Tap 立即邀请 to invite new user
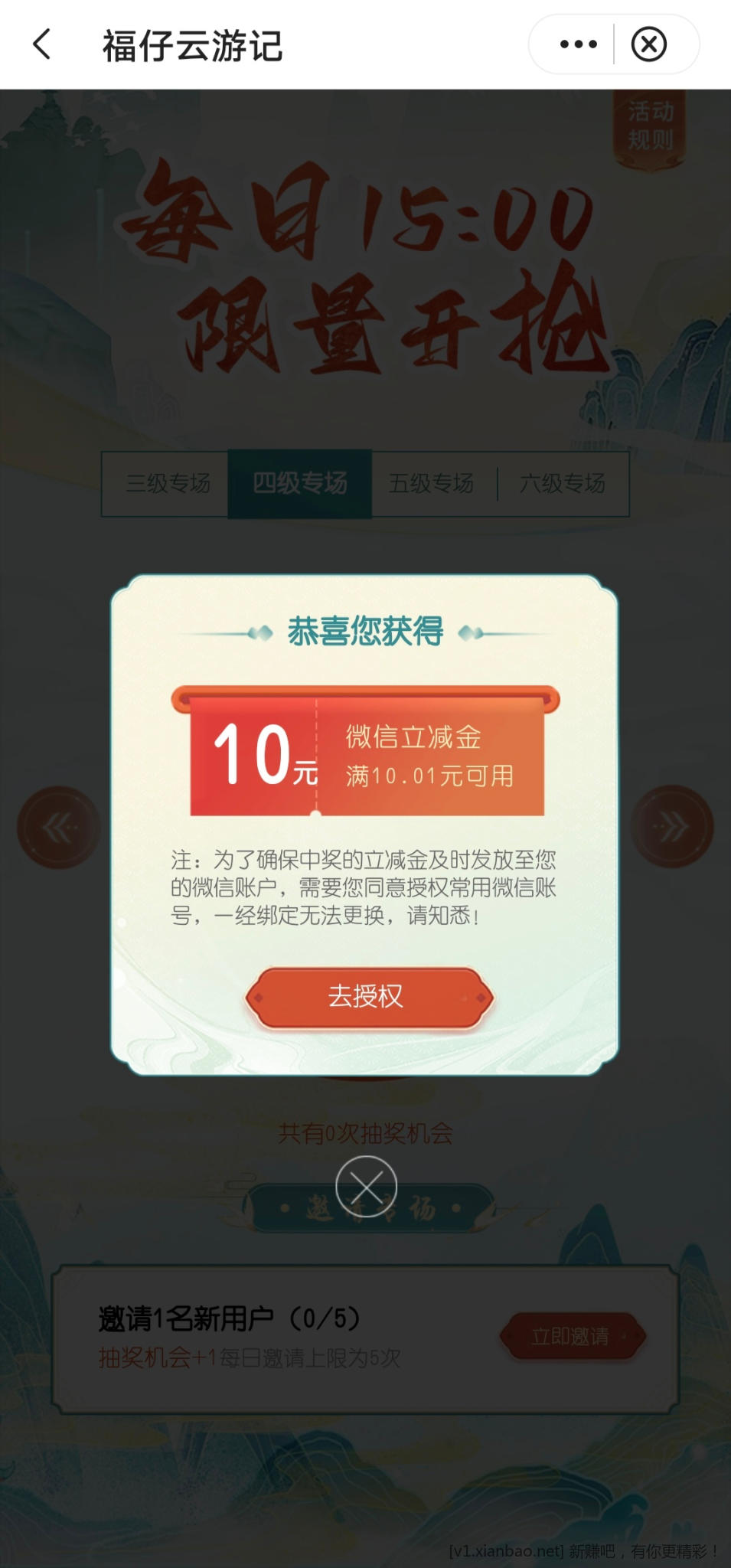The image size is (731, 1568). (x=571, y=1336)
